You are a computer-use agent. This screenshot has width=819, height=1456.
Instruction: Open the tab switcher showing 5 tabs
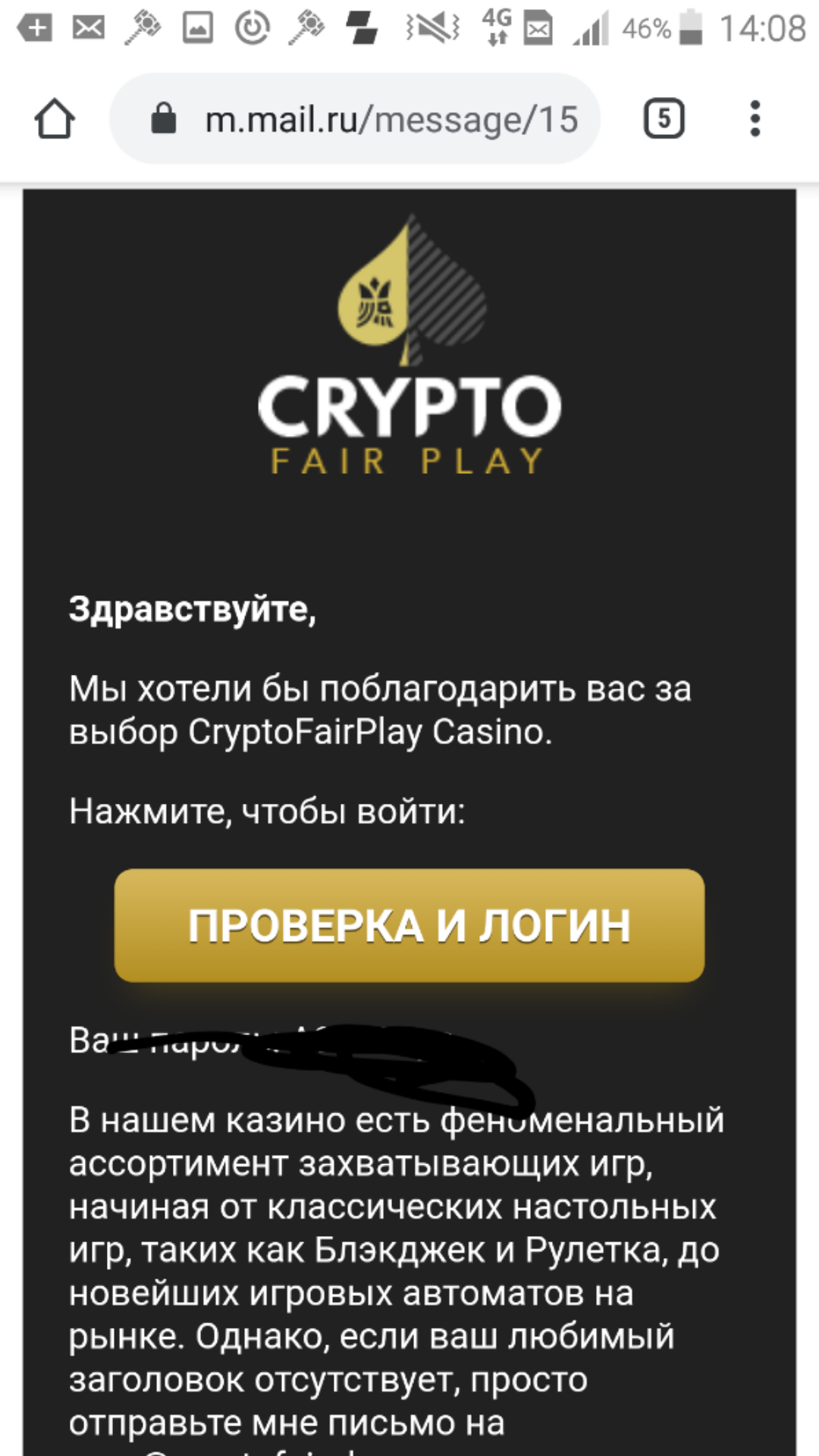pyautogui.click(x=664, y=119)
